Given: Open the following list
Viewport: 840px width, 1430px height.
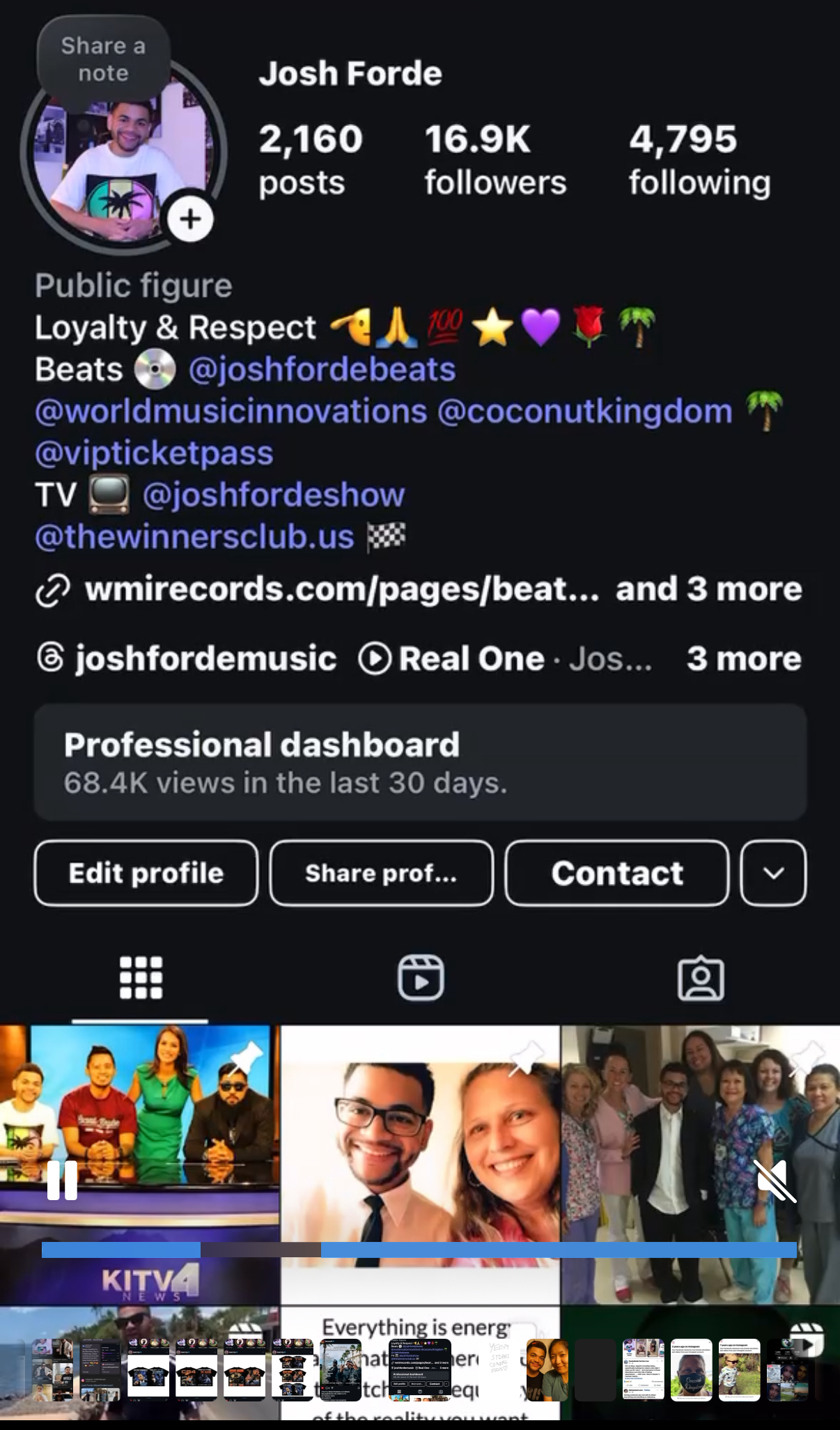Looking at the screenshot, I should click(x=699, y=160).
